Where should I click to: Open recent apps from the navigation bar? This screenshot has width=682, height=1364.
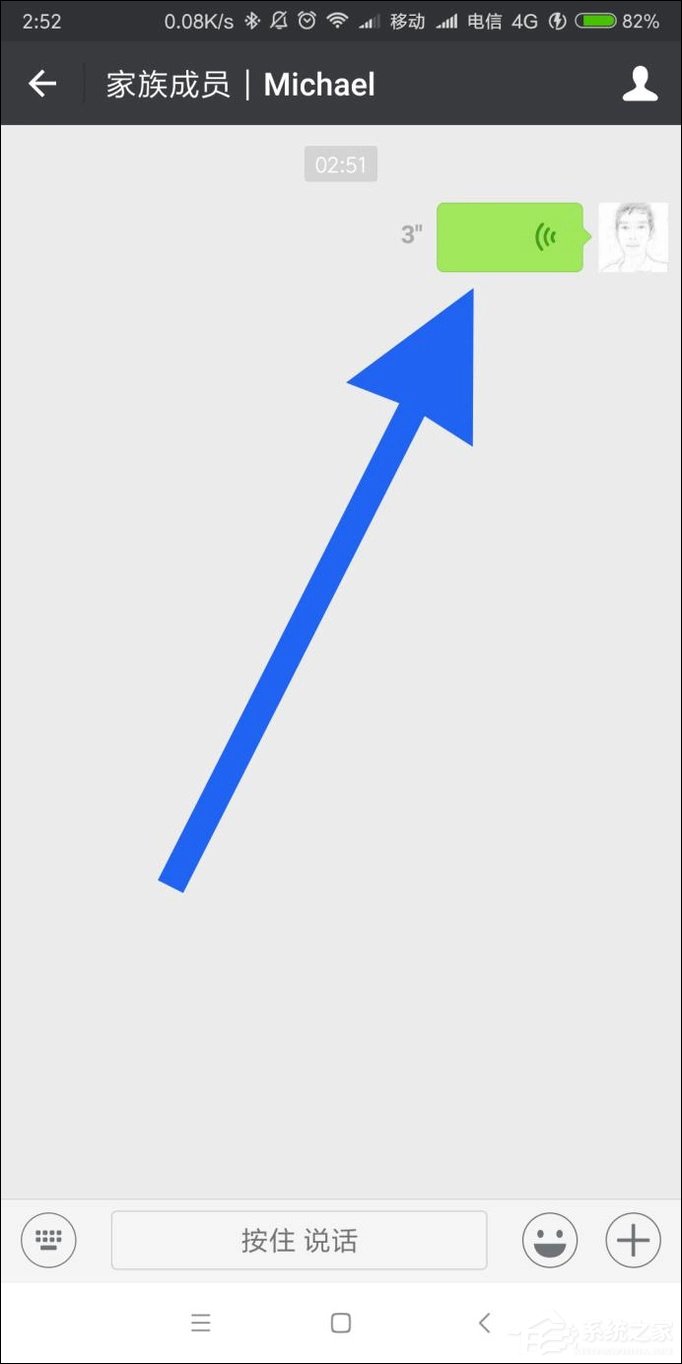201,1323
